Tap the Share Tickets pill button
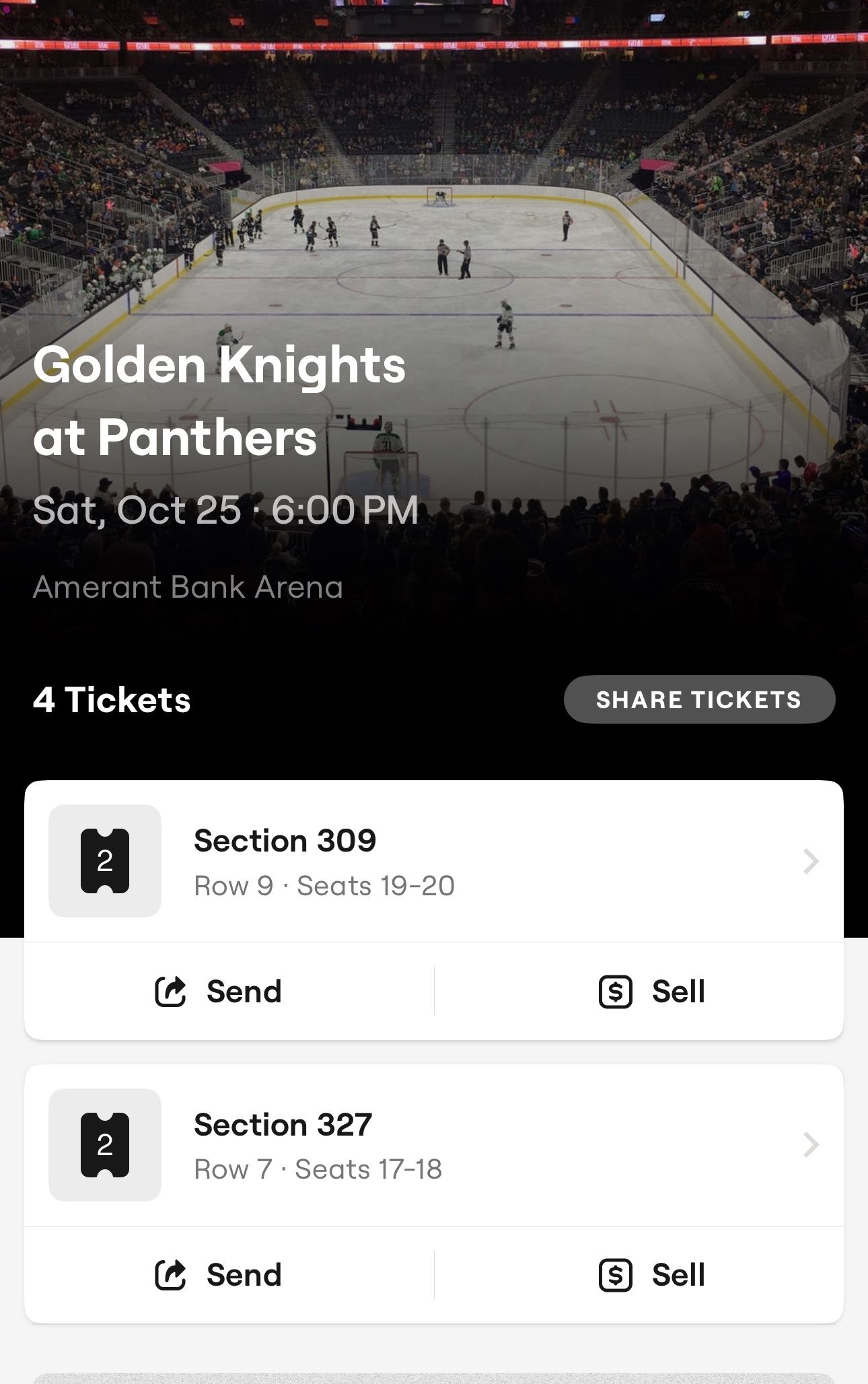This screenshot has width=868, height=1384. tap(698, 699)
